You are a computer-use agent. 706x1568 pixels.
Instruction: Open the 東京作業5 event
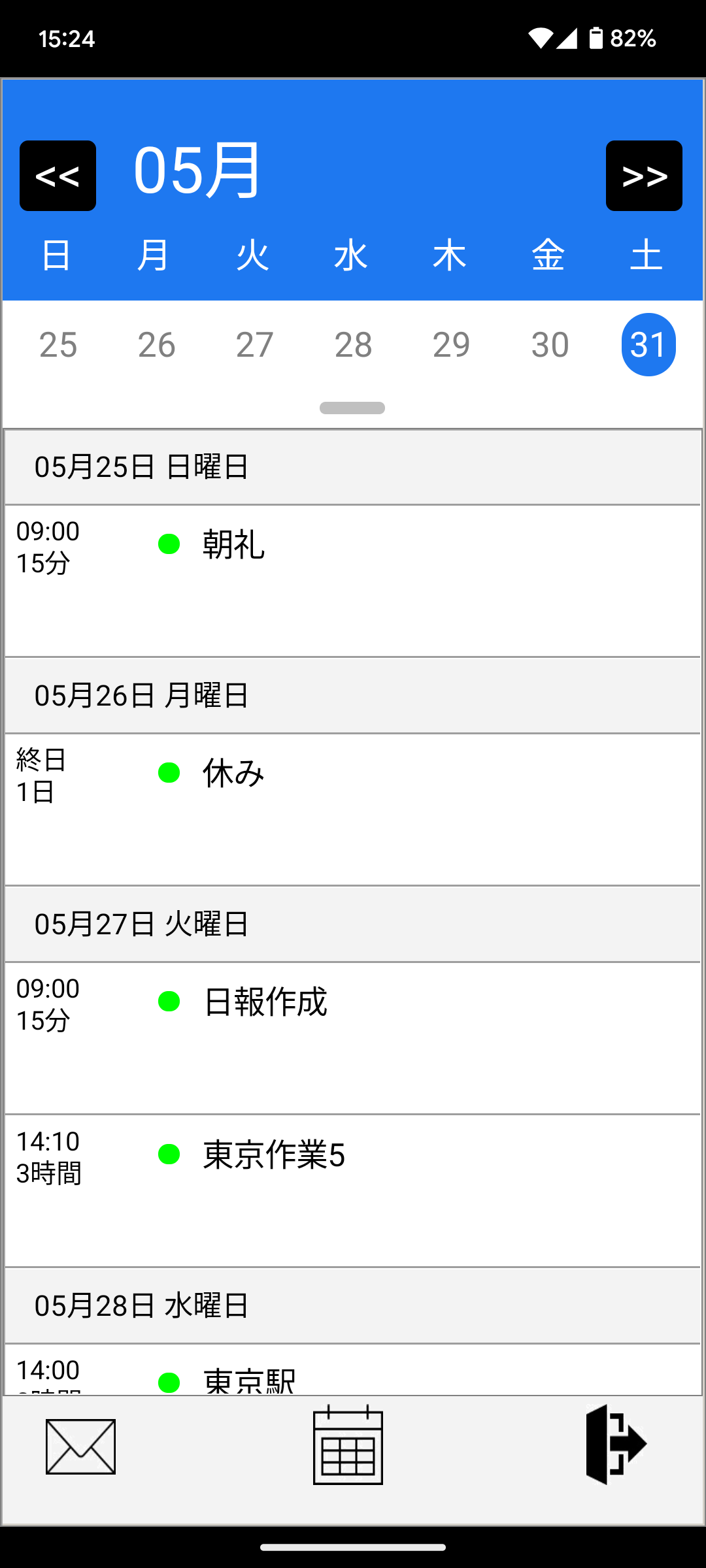352,1190
